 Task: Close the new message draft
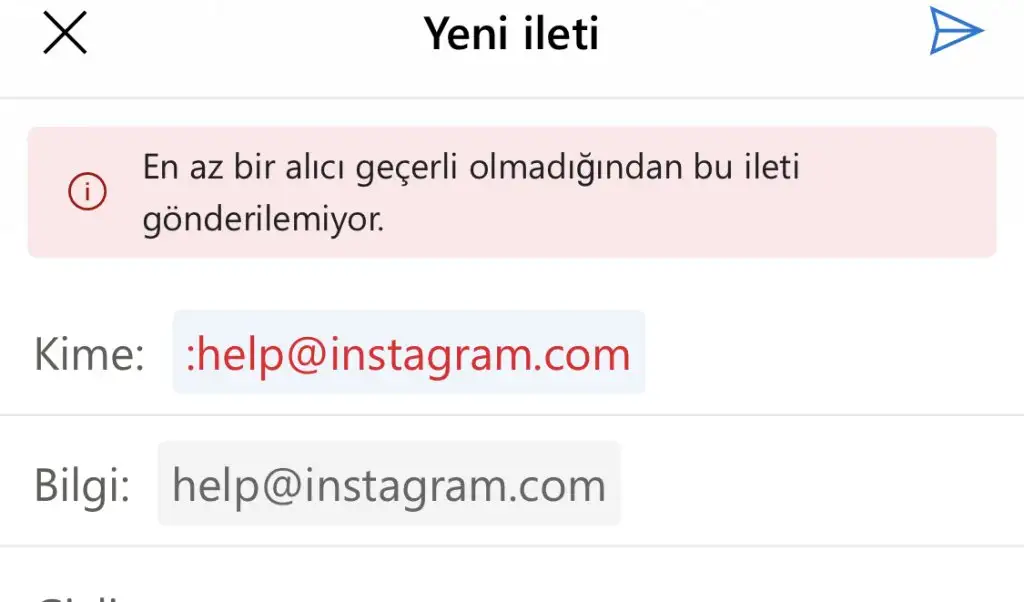click(65, 33)
